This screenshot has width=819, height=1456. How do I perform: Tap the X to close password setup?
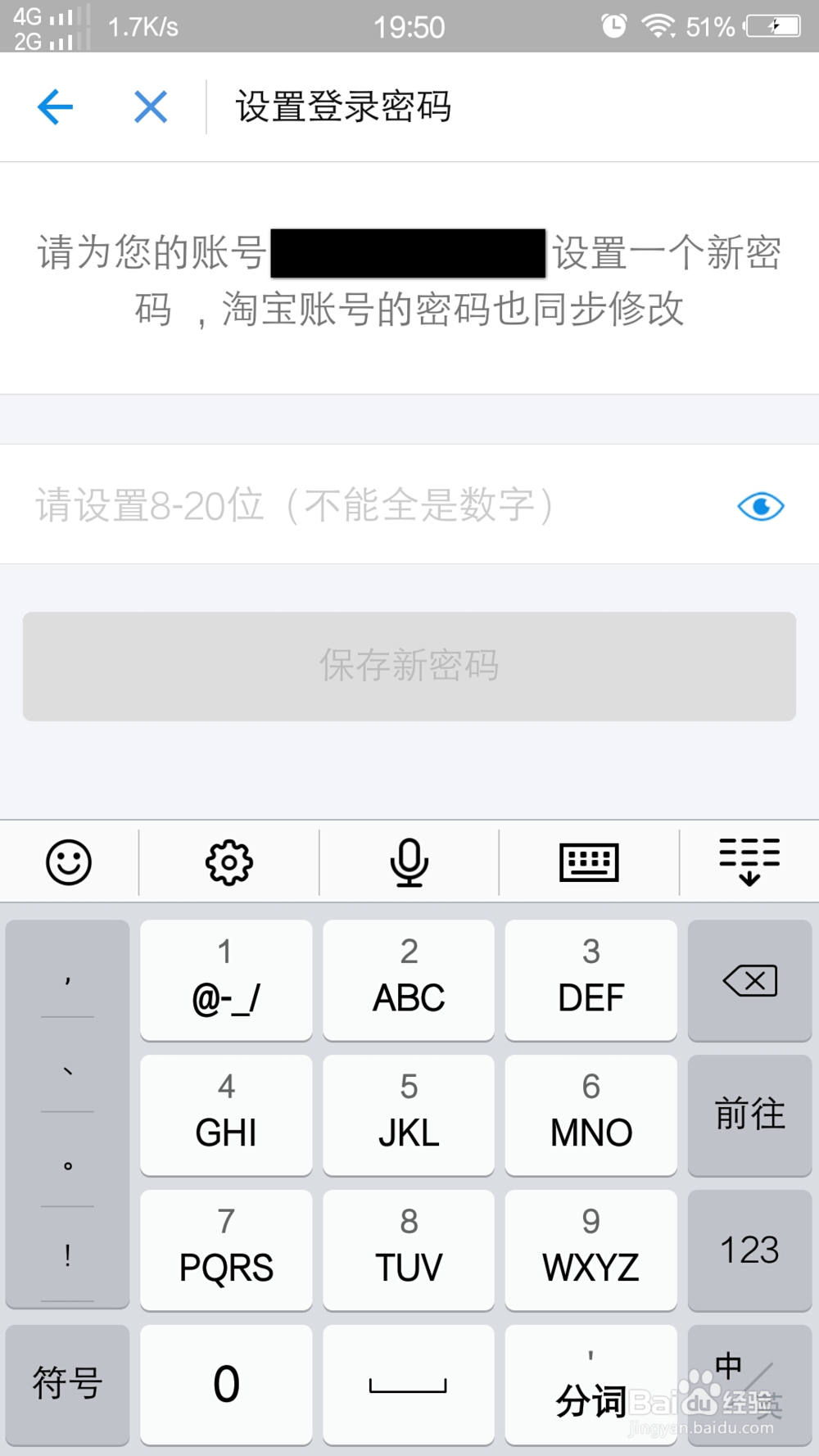pyautogui.click(x=150, y=106)
